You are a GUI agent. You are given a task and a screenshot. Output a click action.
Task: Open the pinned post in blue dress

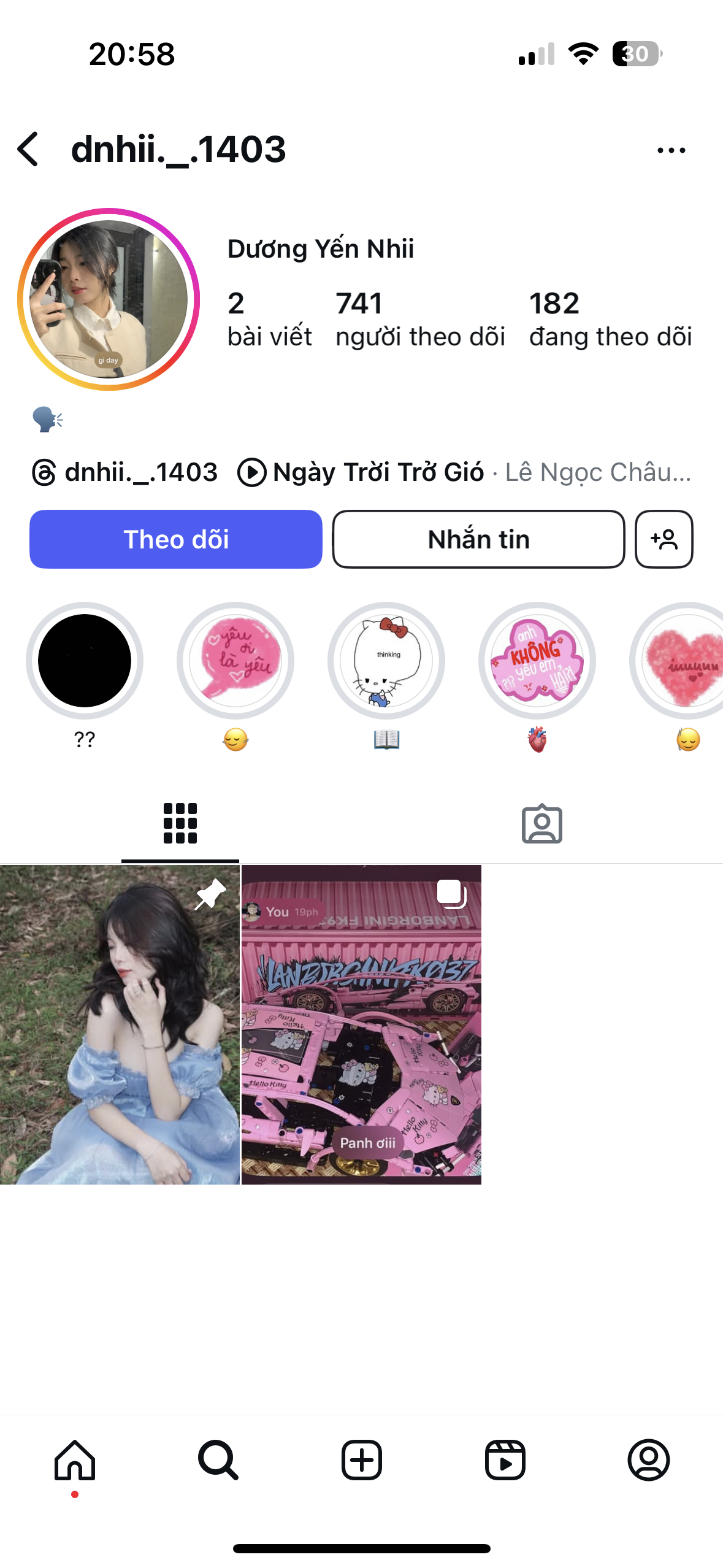coord(120,1024)
